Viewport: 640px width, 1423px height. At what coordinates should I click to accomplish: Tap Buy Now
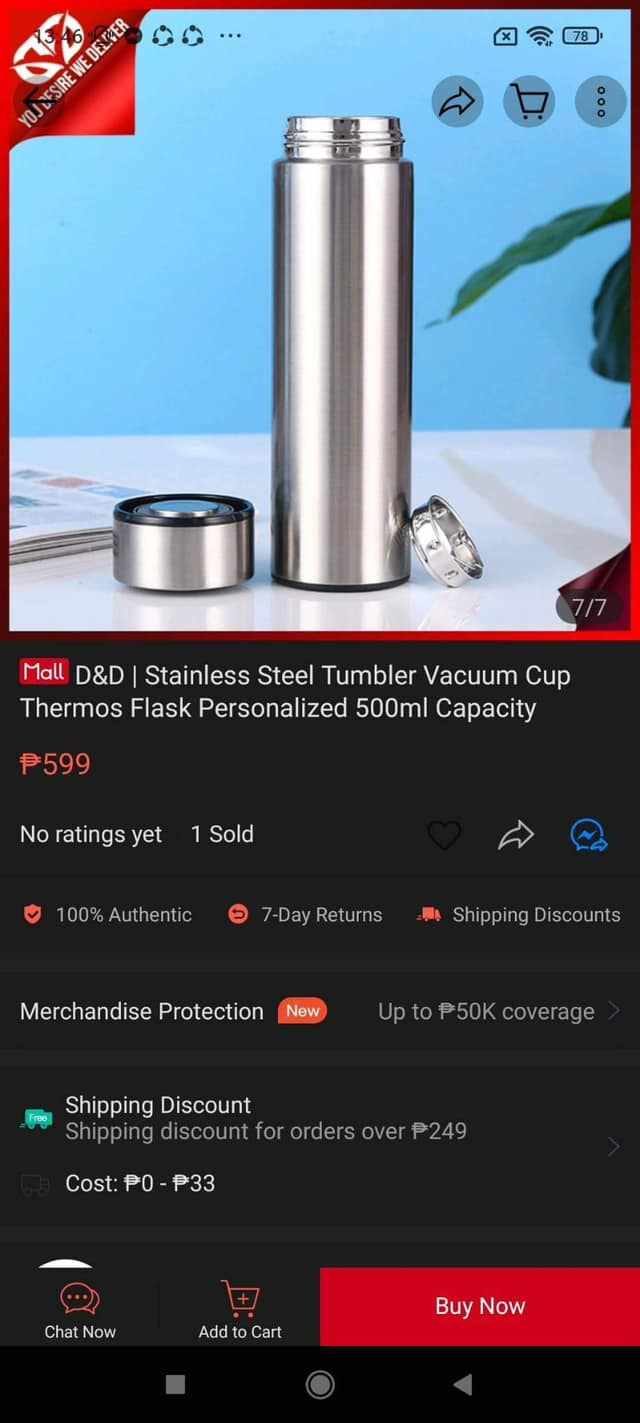pyautogui.click(x=480, y=1306)
